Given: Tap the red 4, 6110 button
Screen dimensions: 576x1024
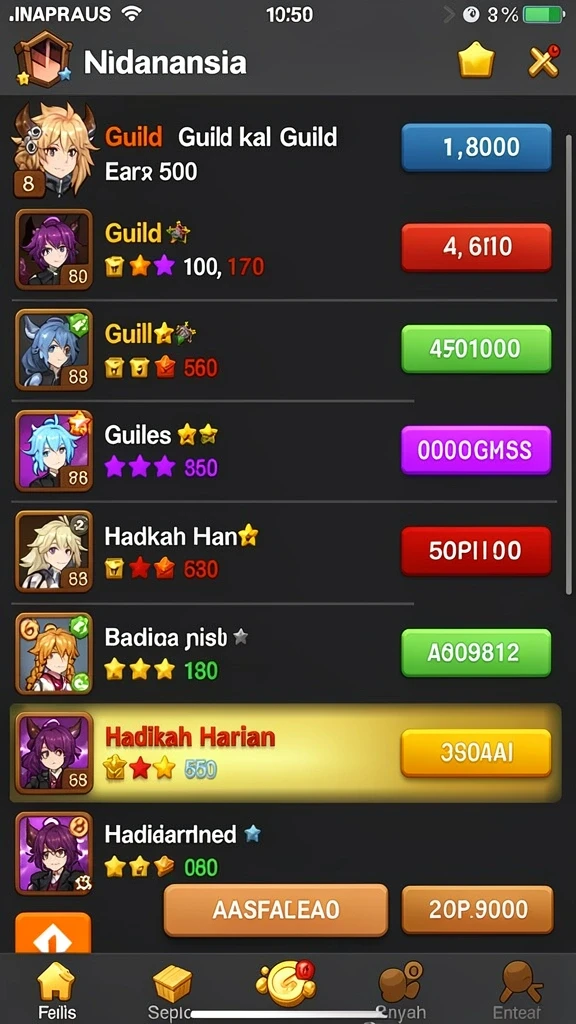Looking at the screenshot, I should (476, 248).
